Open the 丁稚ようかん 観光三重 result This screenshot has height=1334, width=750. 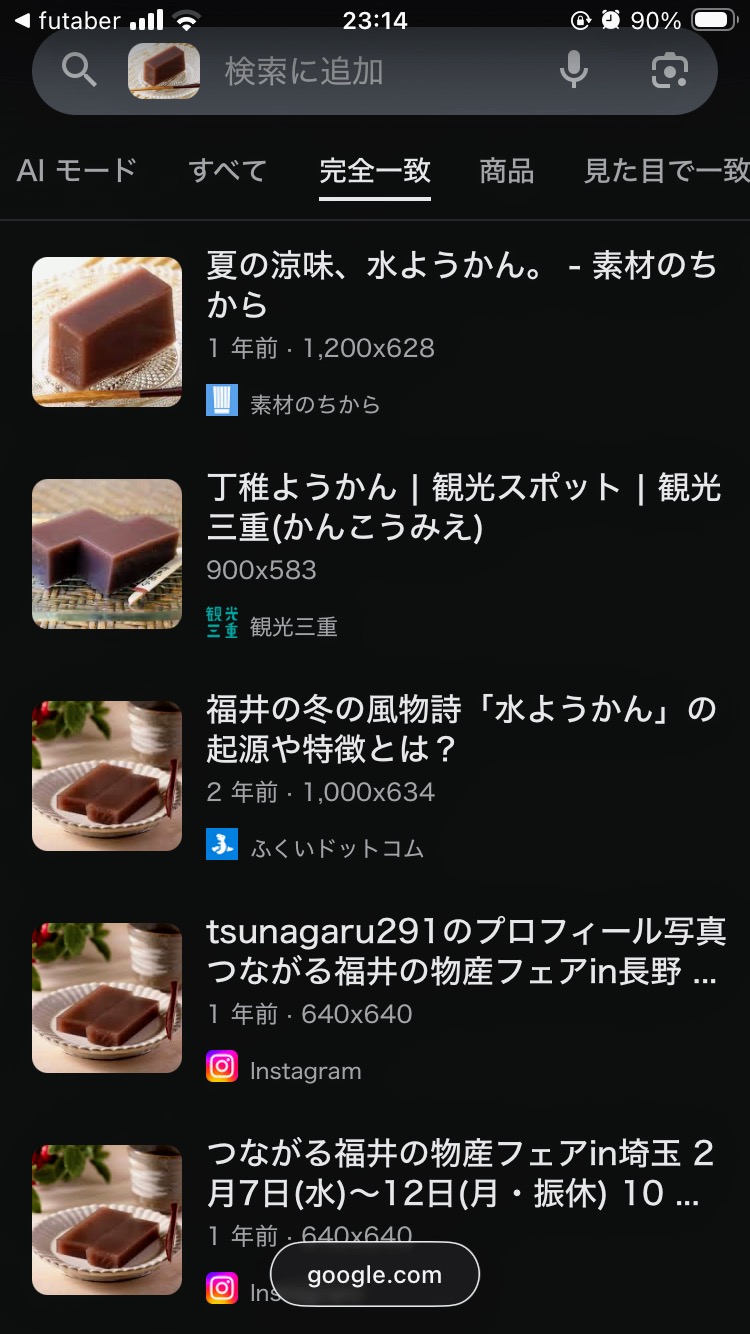coord(463,507)
